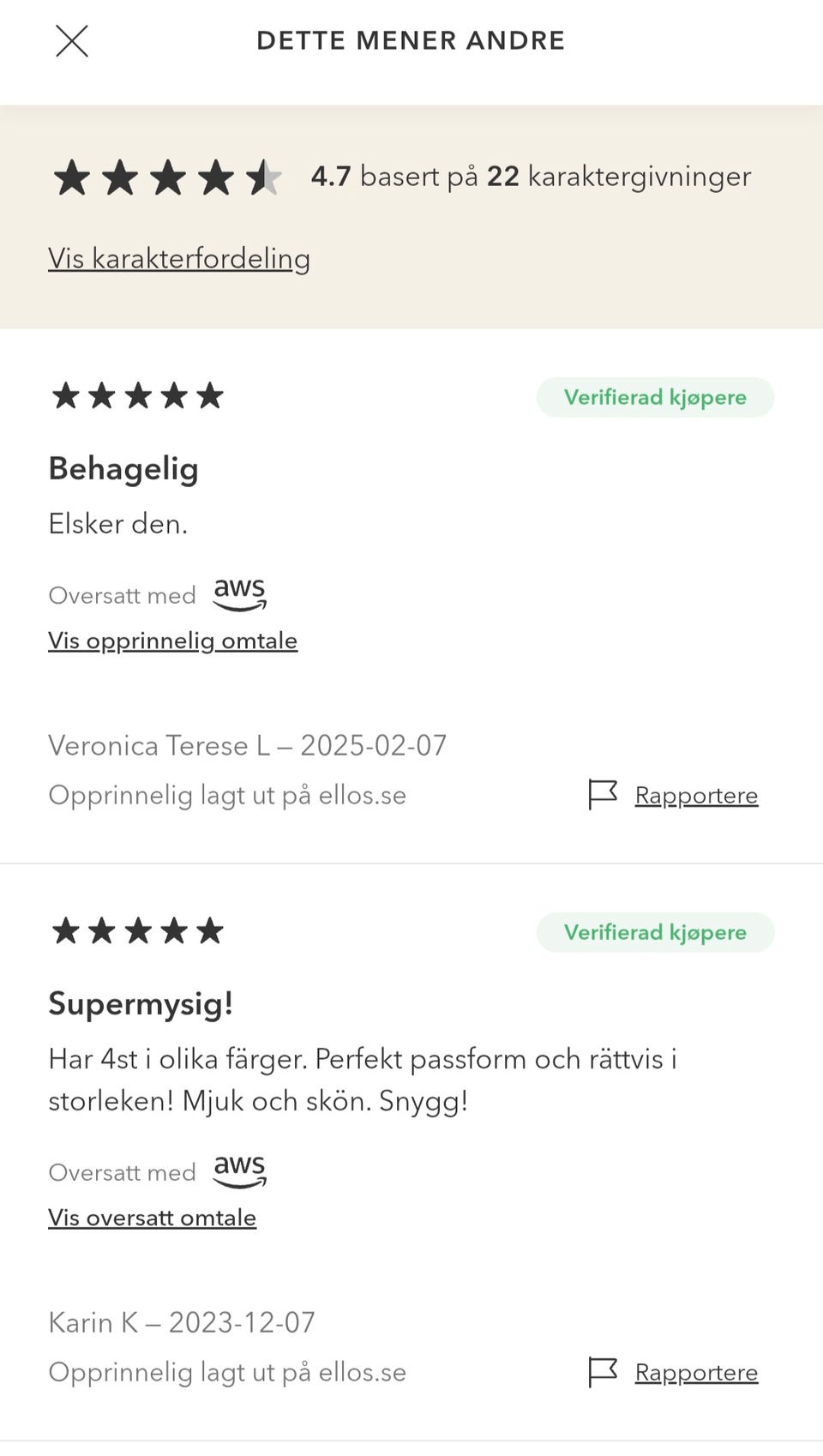Click the Verifierad kjøpere badge on Behagelig review
This screenshot has height=1456, width=823.
click(x=655, y=397)
